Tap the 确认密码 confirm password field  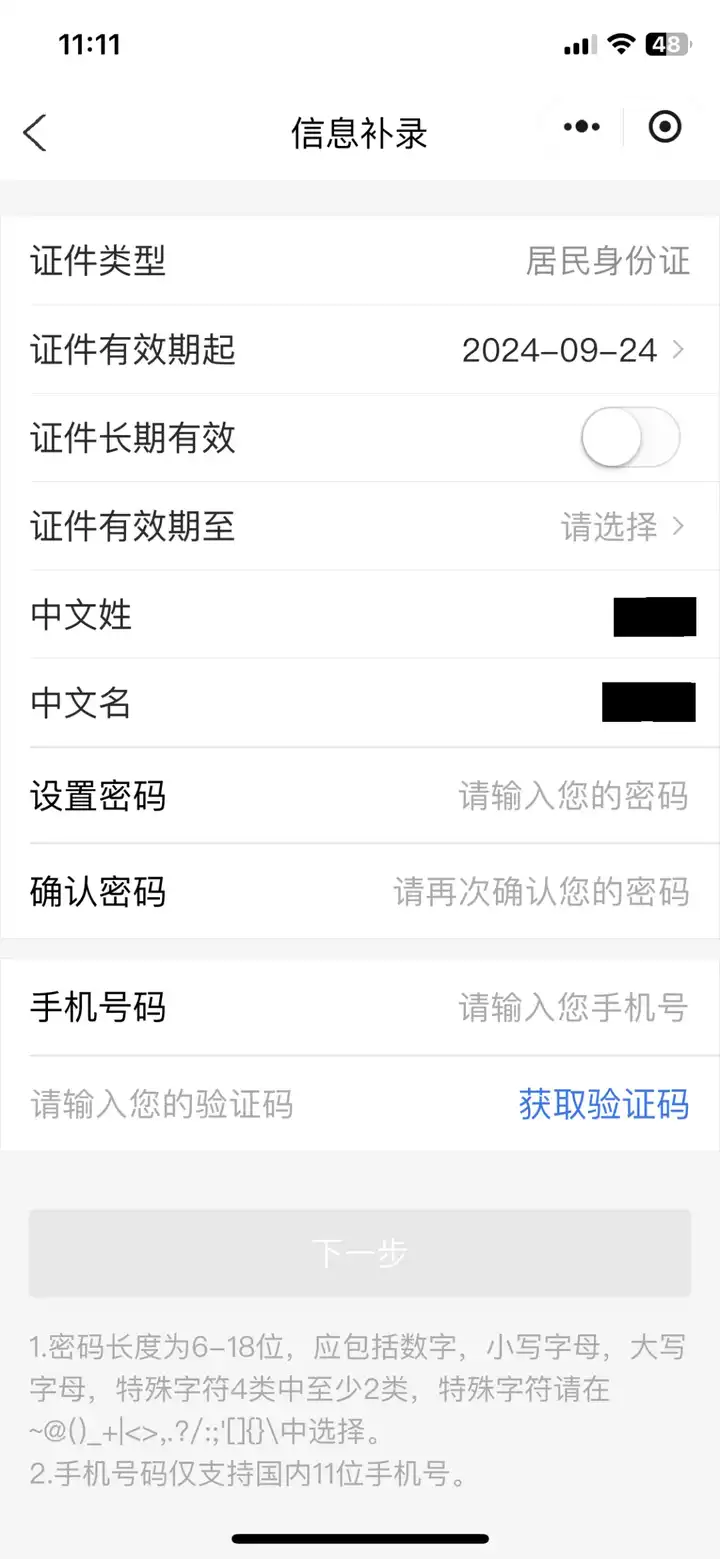pyautogui.click(x=540, y=891)
